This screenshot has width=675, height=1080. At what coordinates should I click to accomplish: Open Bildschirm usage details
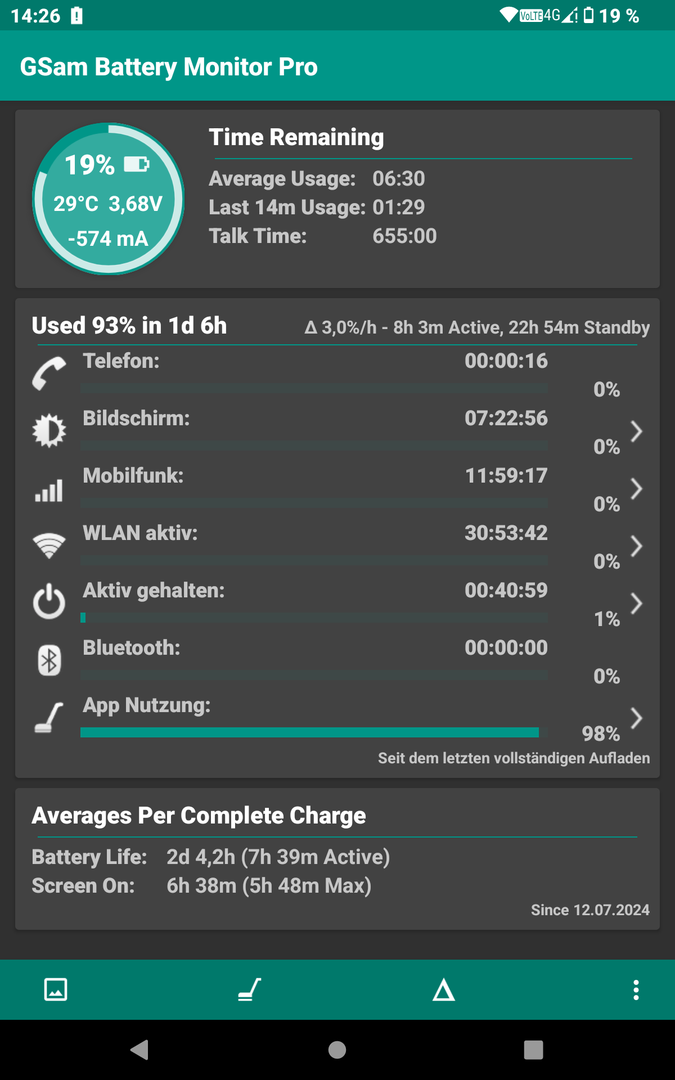click(x=338, y=431)
